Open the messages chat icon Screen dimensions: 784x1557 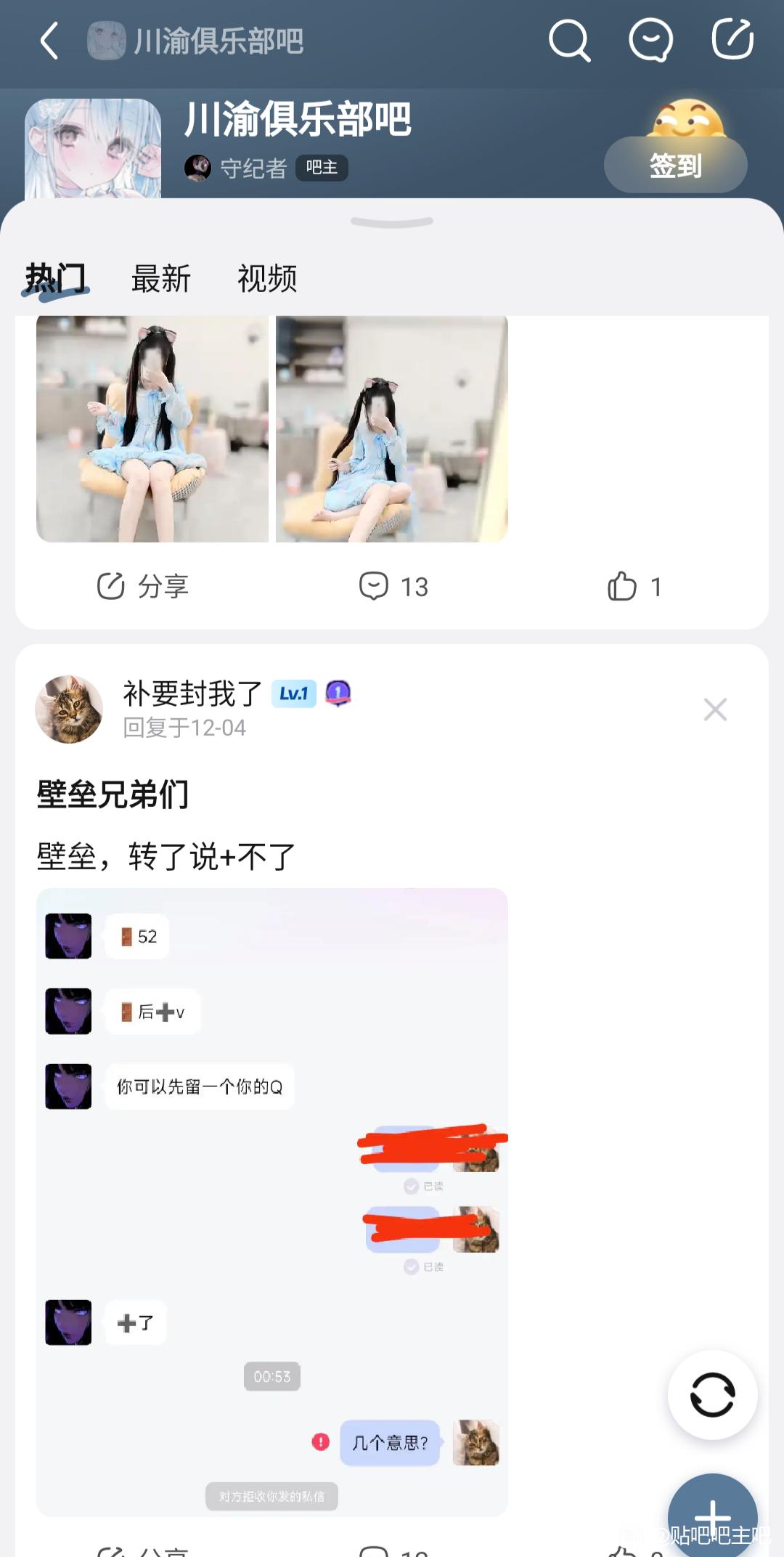(x=650, y=41)
